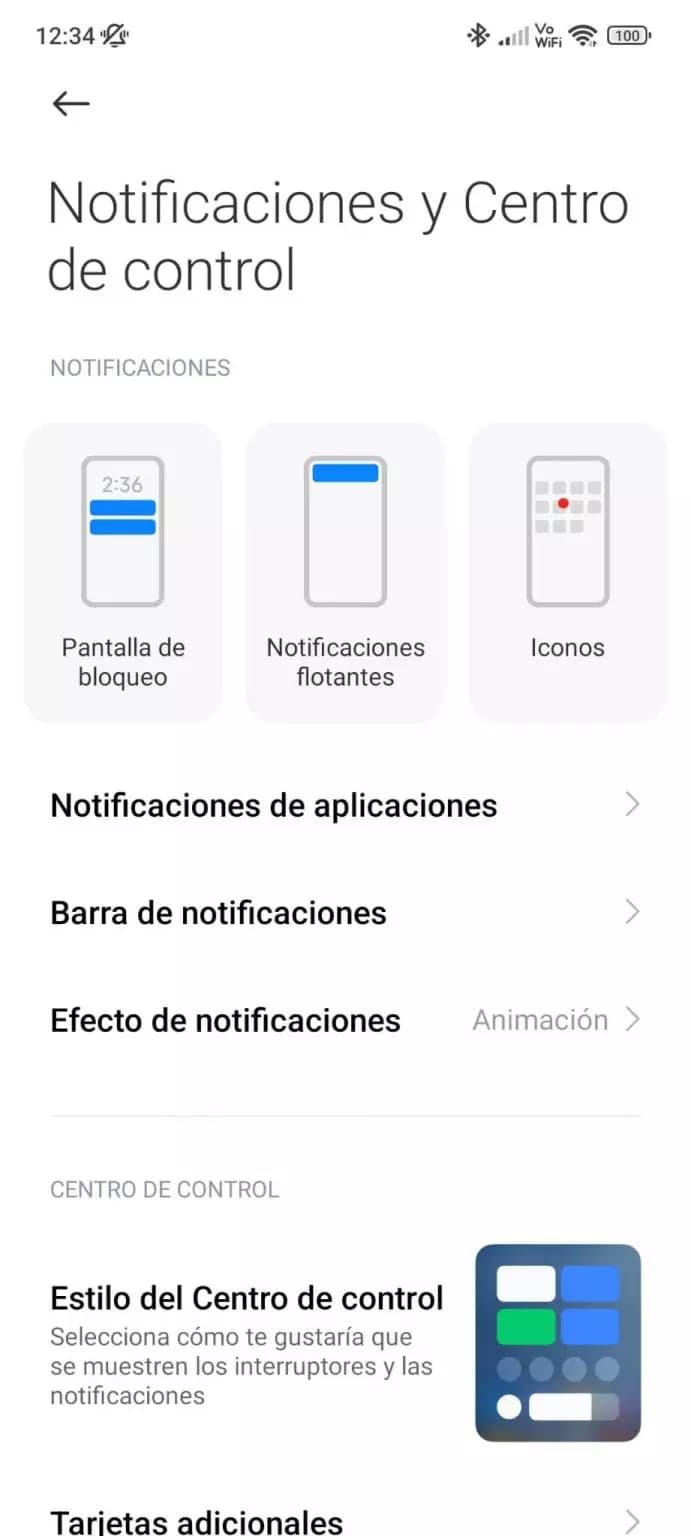Open Estilo del Centro de control
This screenshot has height=1536, width=691.
coord(345,1342)
